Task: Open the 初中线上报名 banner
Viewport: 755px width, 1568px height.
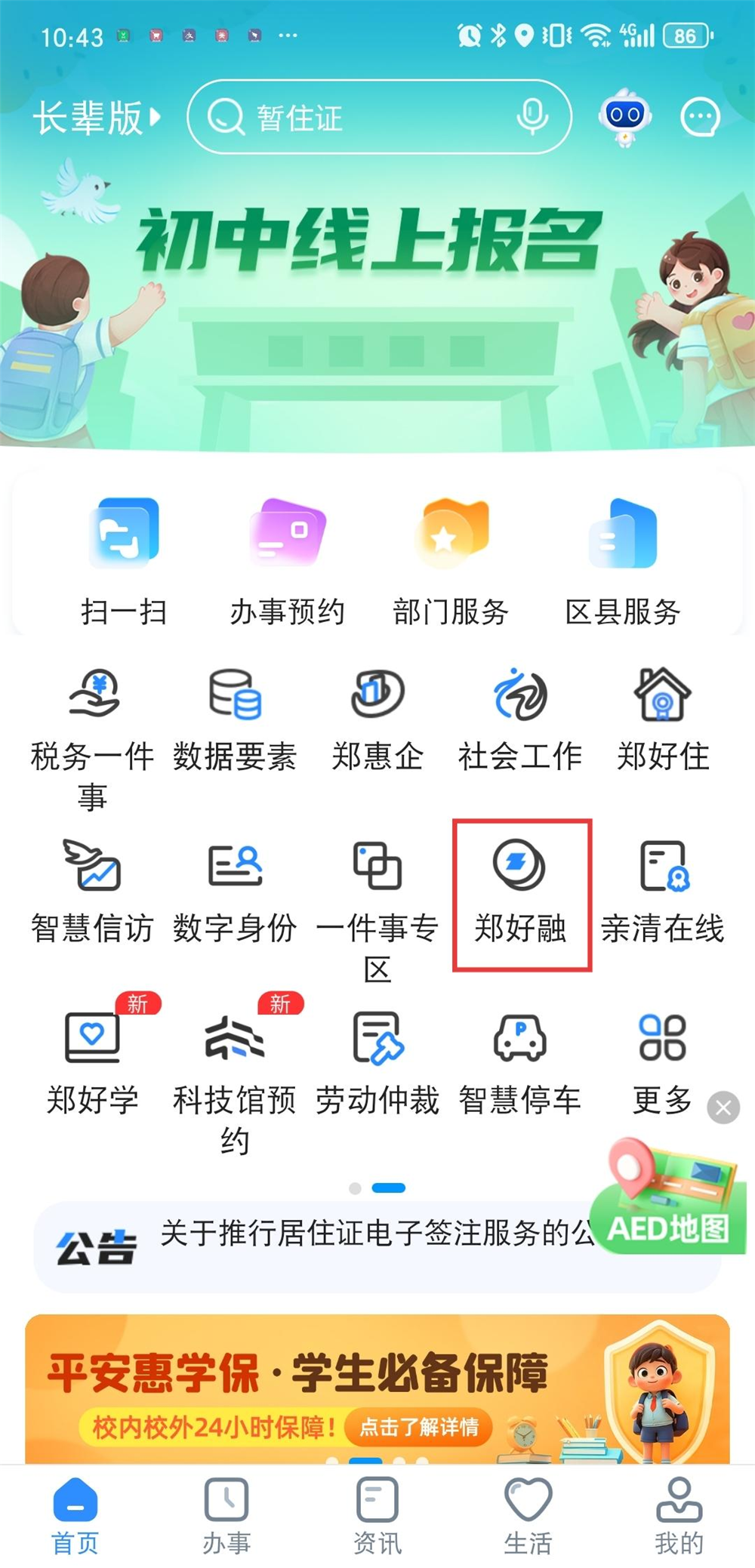Action: click(377, 302)
